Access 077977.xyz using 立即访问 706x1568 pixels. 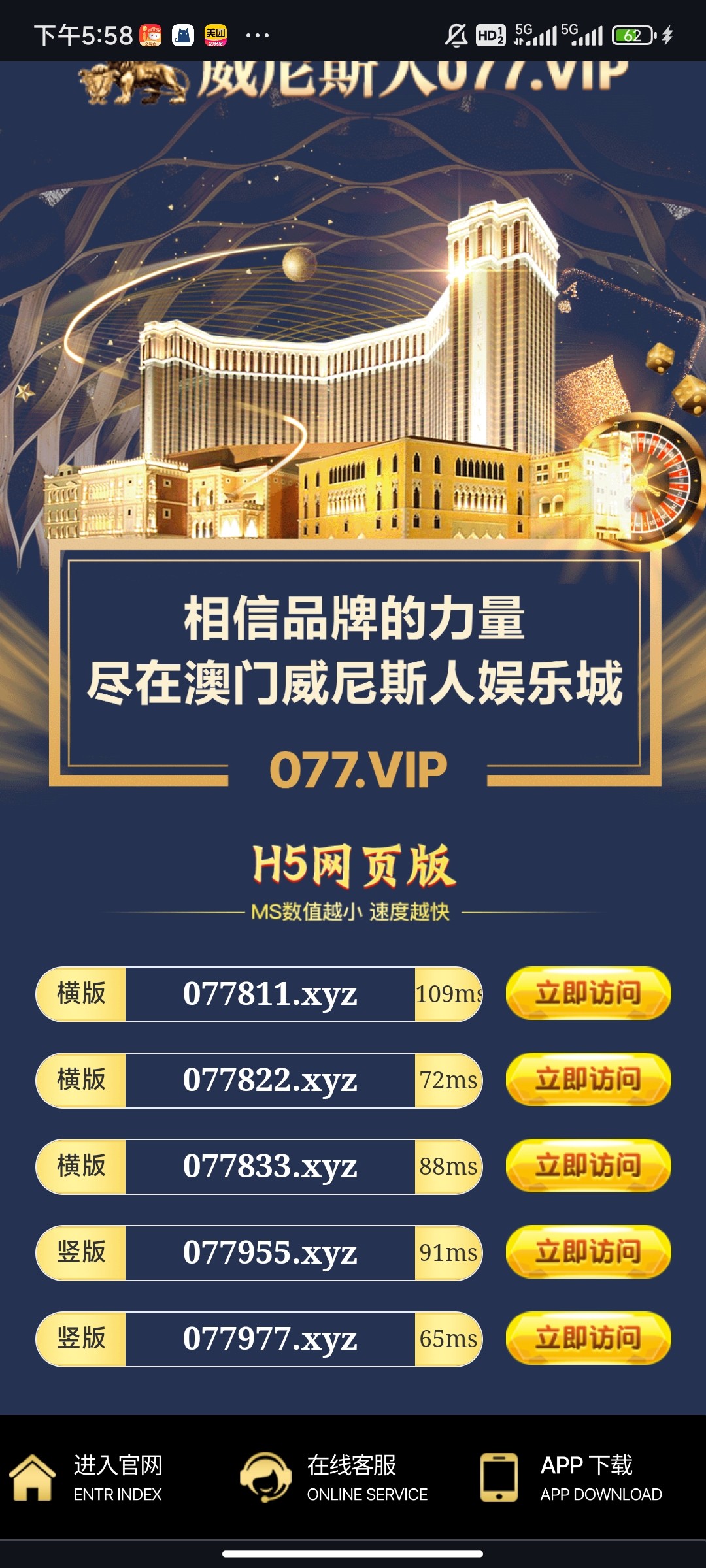(588, 1338)
